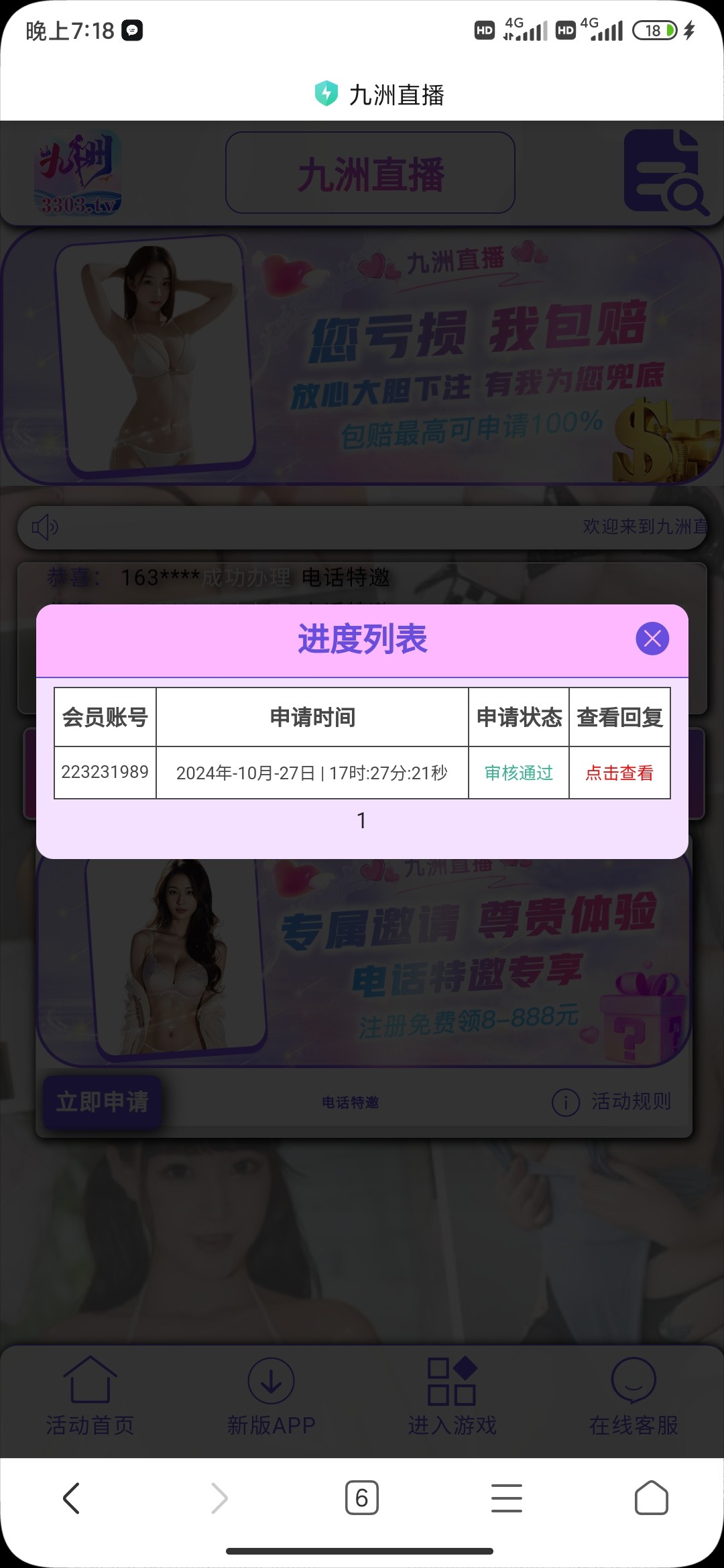Open the browser tabs switcher
724x1568 pixels.
click(x=361, y=1498)
